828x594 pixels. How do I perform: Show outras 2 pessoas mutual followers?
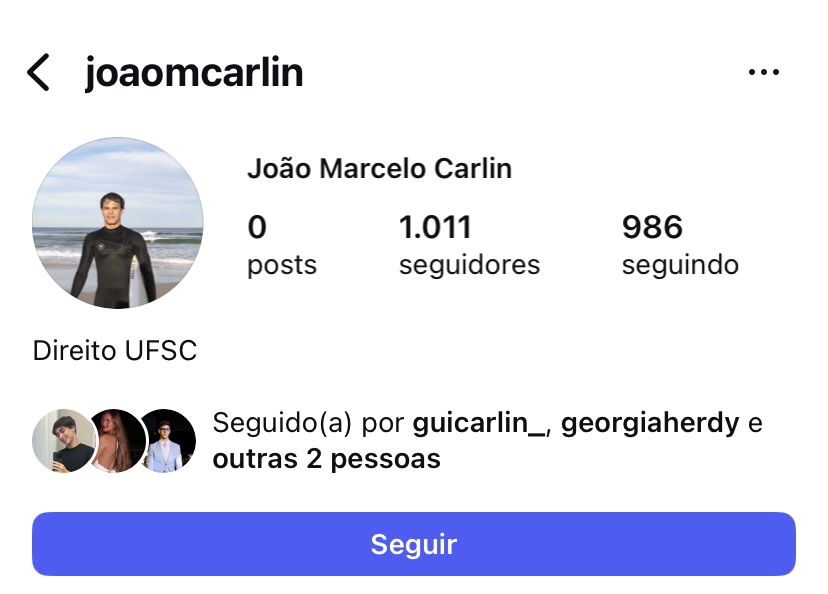tap(326, 459)
